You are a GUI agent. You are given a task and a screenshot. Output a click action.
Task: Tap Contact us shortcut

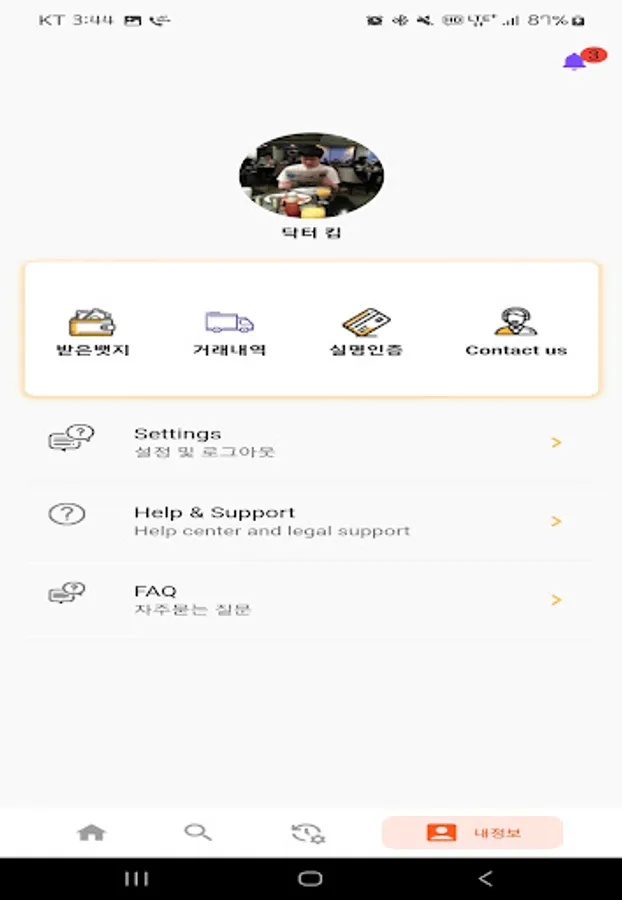(515, 333)
